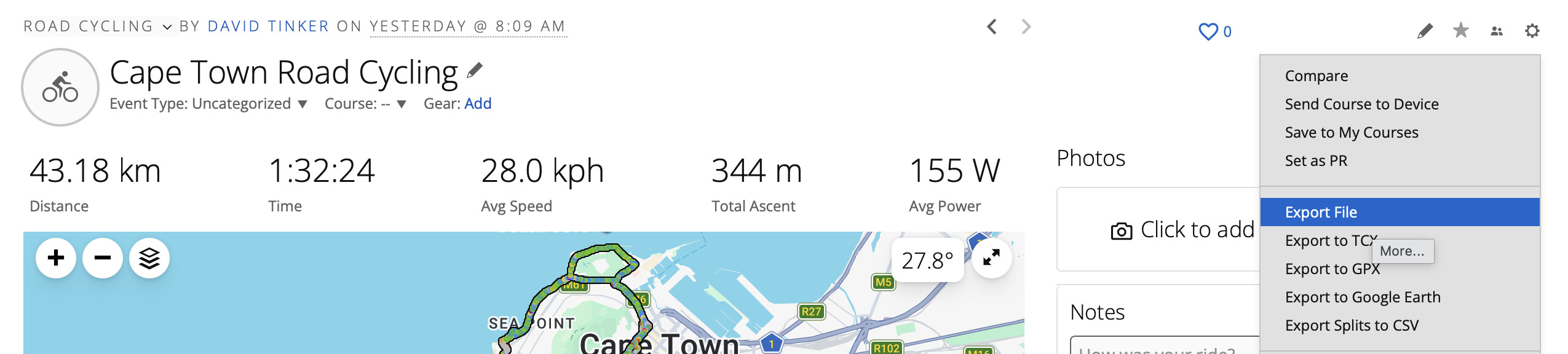
Task: Open the settings gear menu
Action: click(1532, 31)
